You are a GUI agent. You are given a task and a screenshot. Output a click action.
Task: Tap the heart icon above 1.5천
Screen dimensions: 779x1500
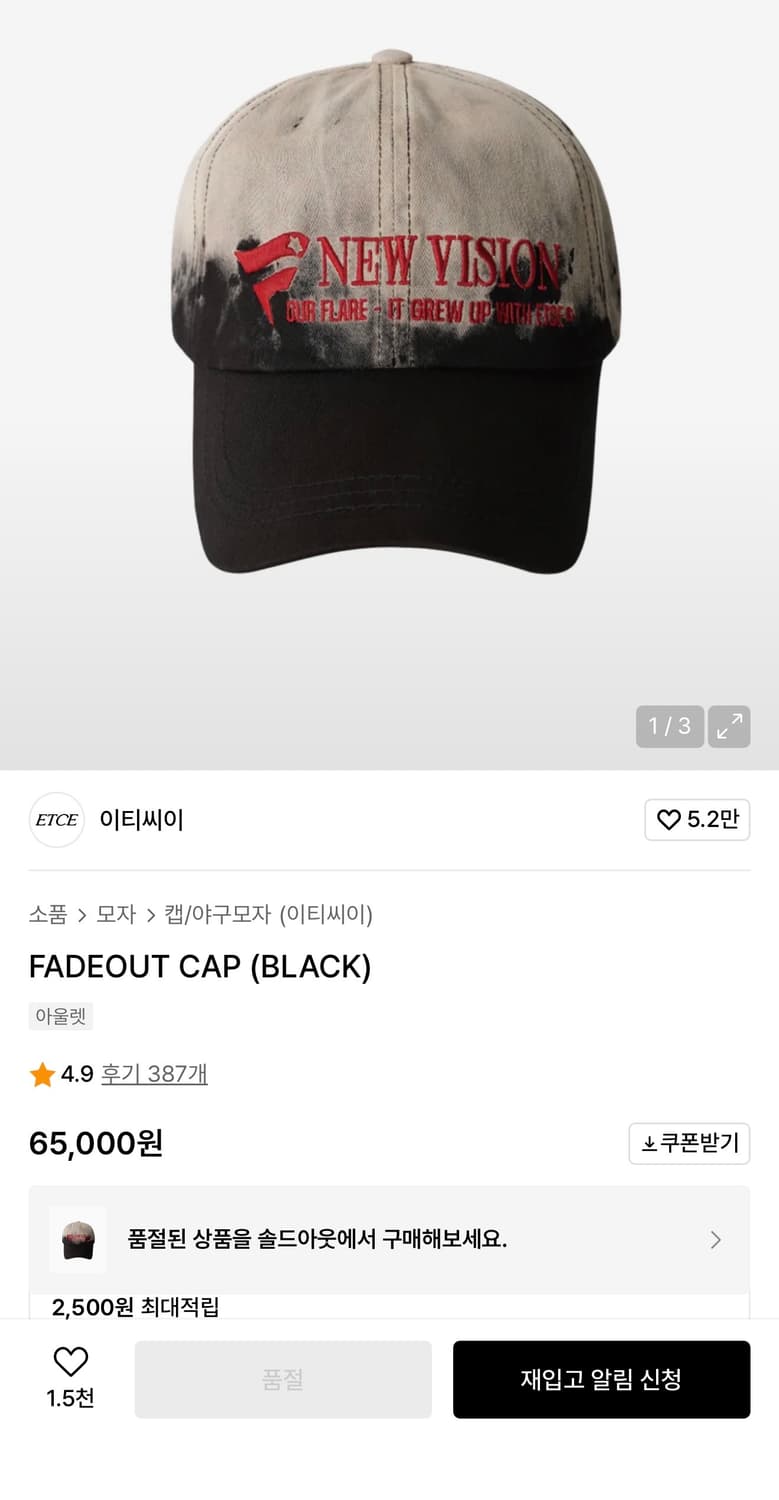69,1362
